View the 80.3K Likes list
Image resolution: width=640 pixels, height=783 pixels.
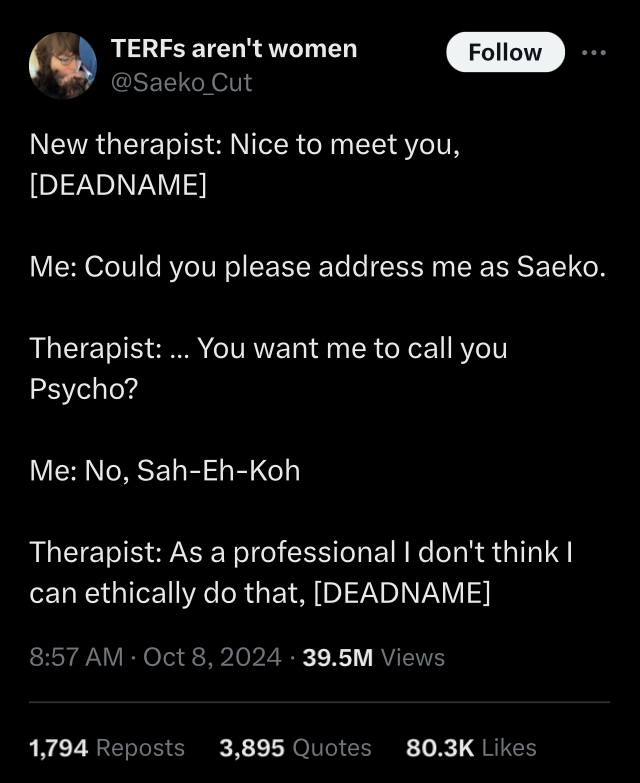click(x=471, y=748)
